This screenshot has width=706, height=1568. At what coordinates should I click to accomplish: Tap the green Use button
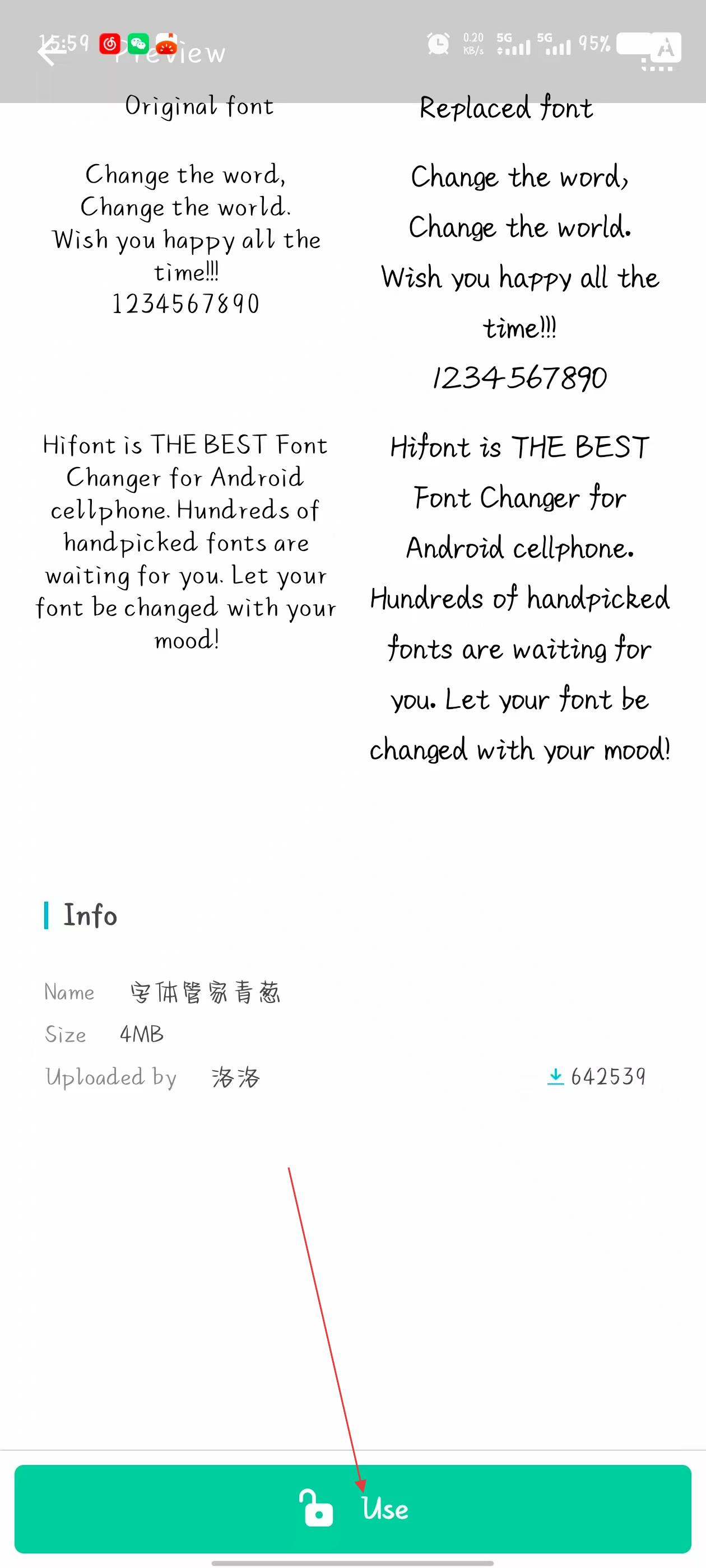(352, 1508)
